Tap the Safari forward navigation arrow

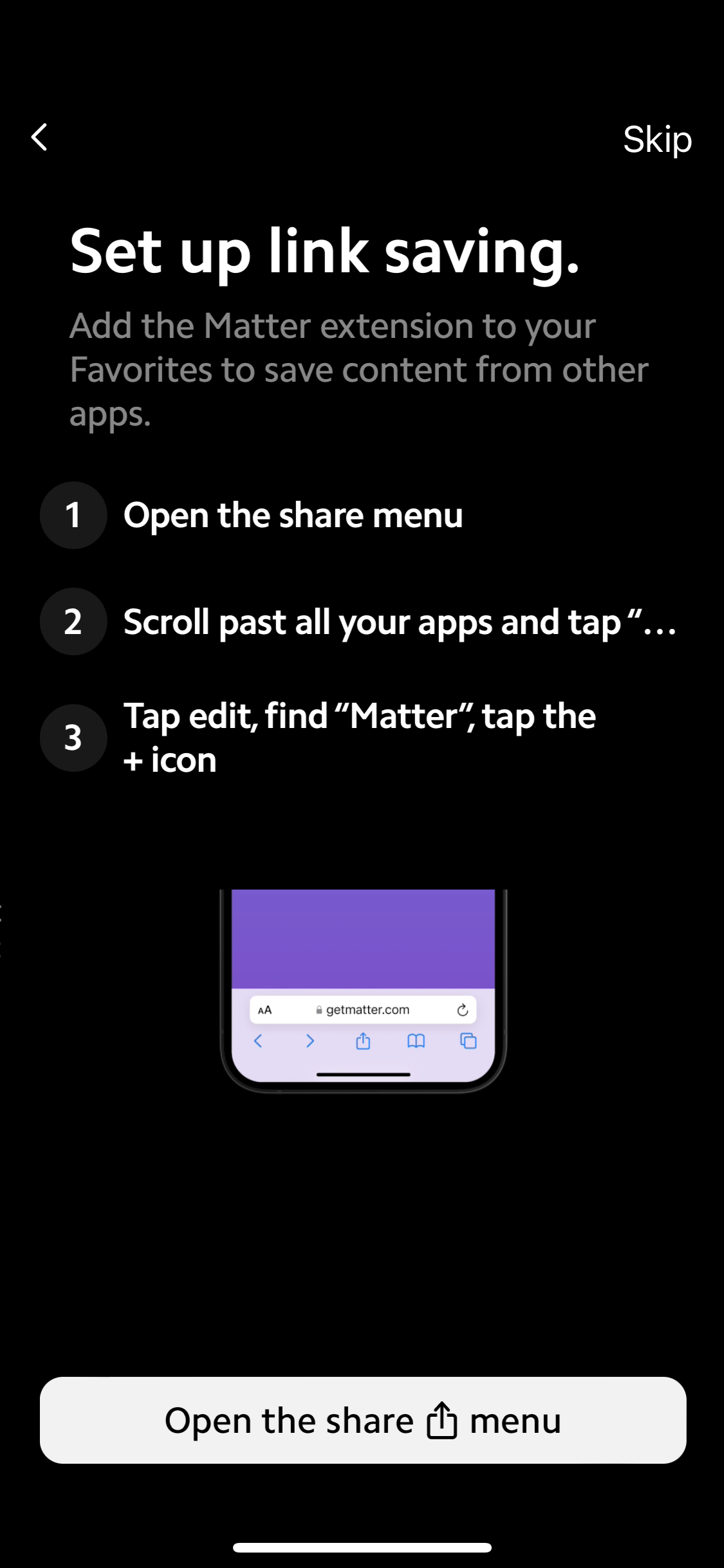pyautogui.click(x=310, y=1041)
